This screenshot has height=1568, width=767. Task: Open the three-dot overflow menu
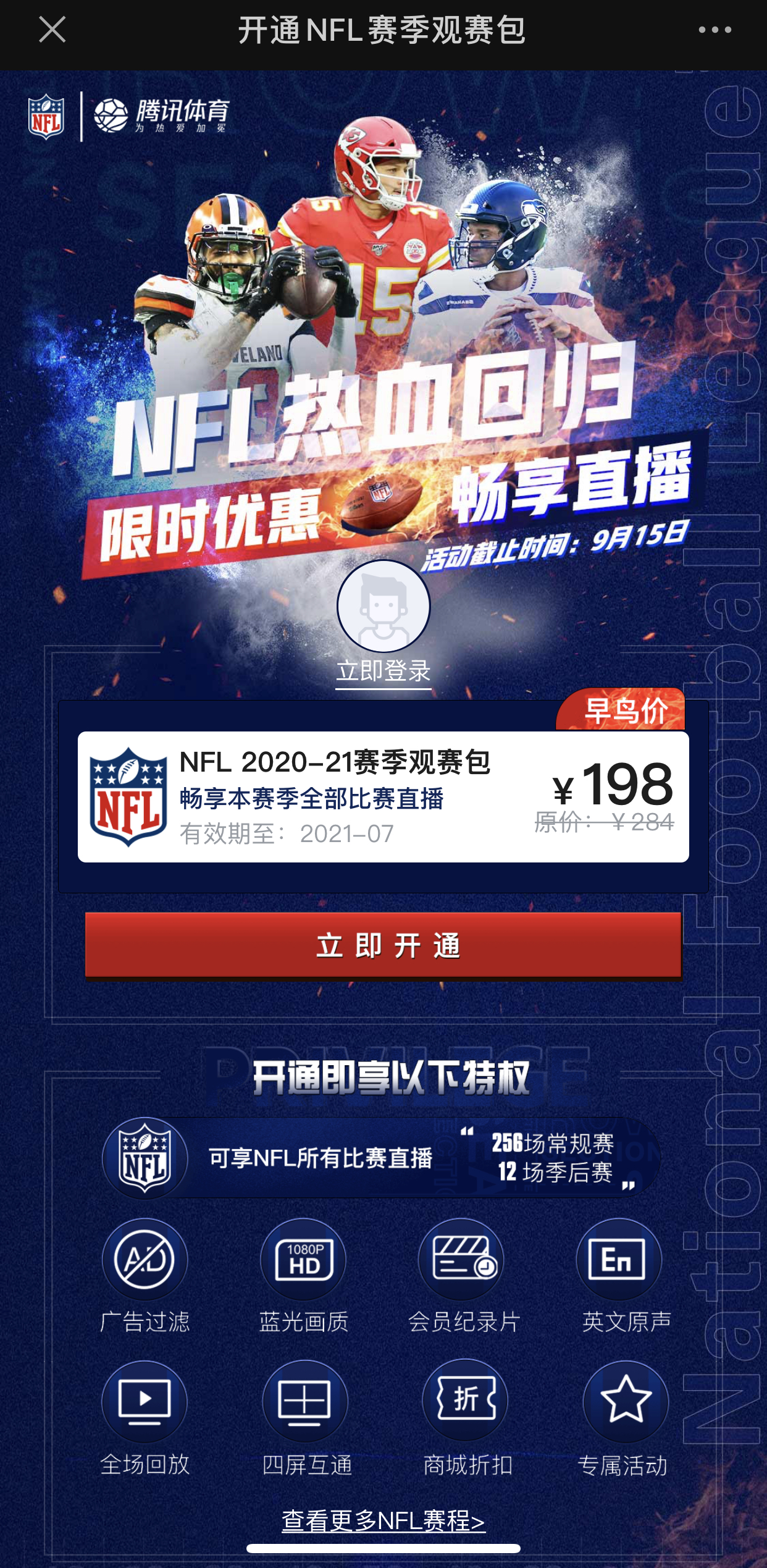point(715,30)
